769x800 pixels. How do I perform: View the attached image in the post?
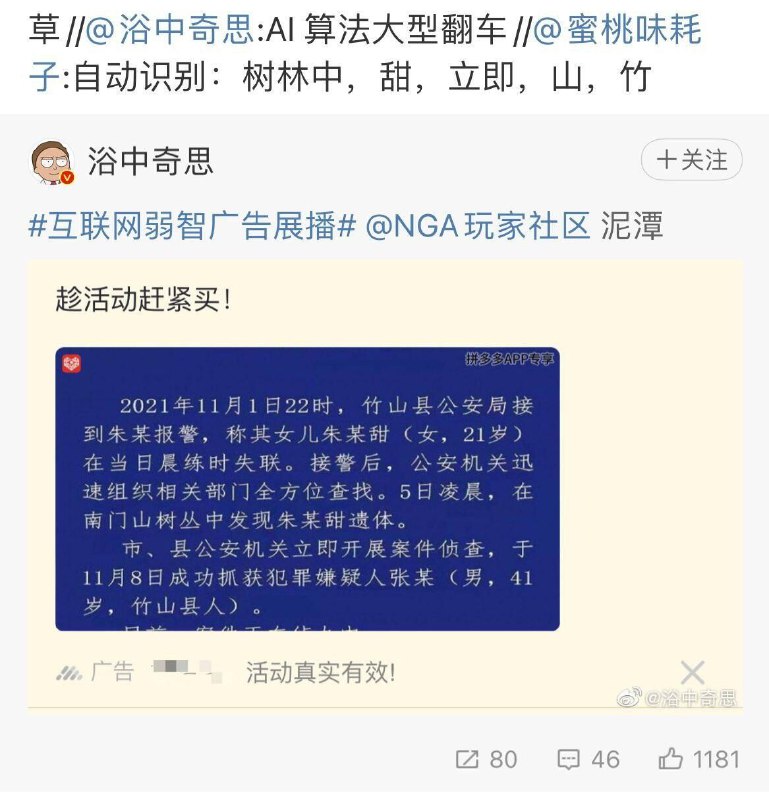point(307,488)
